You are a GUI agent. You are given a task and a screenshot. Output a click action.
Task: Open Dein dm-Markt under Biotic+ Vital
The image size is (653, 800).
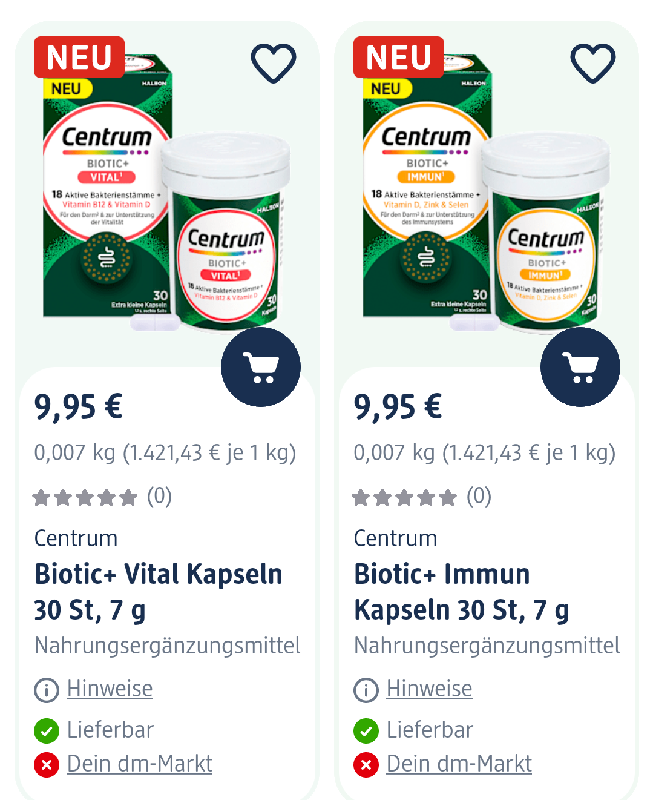click(139, 764)
